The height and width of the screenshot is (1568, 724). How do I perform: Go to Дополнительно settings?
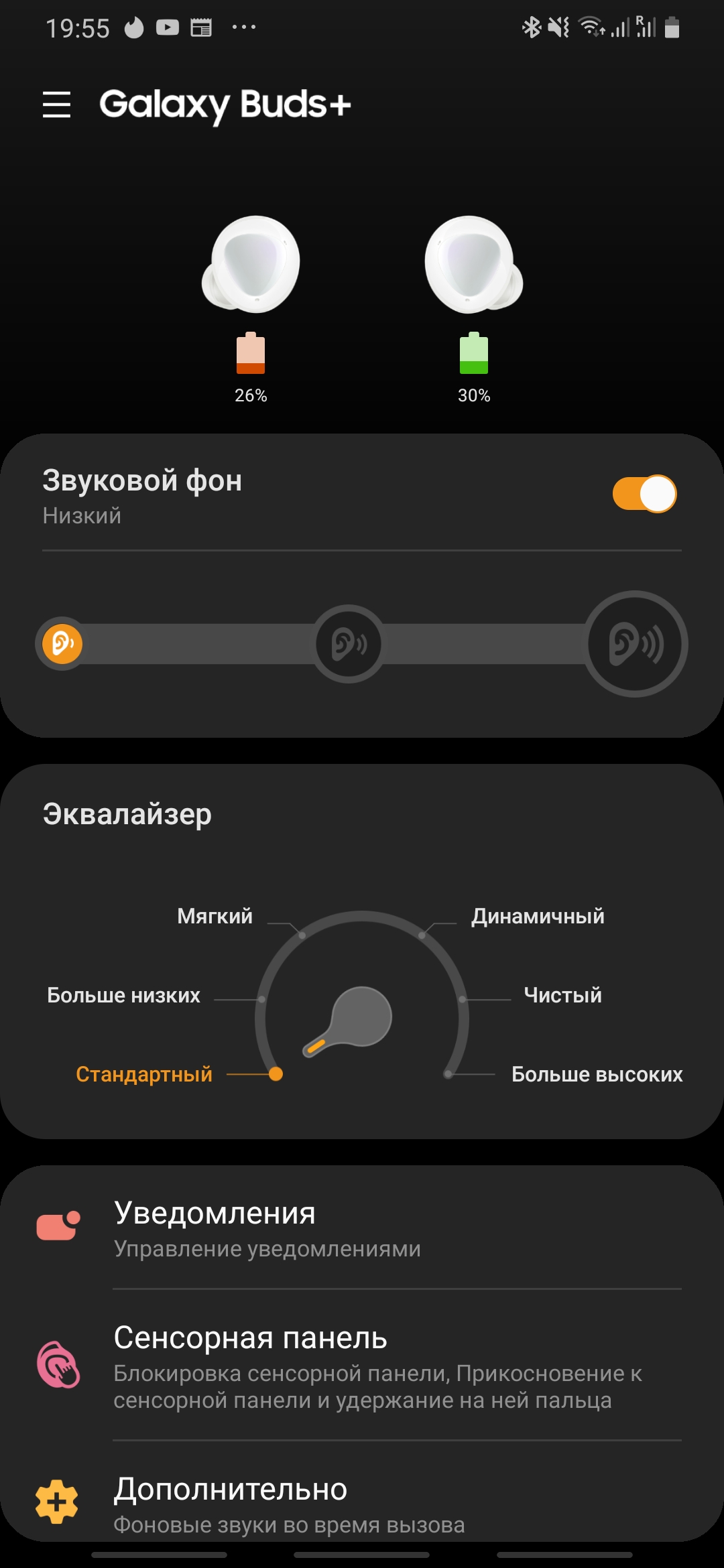point(362,1503)
